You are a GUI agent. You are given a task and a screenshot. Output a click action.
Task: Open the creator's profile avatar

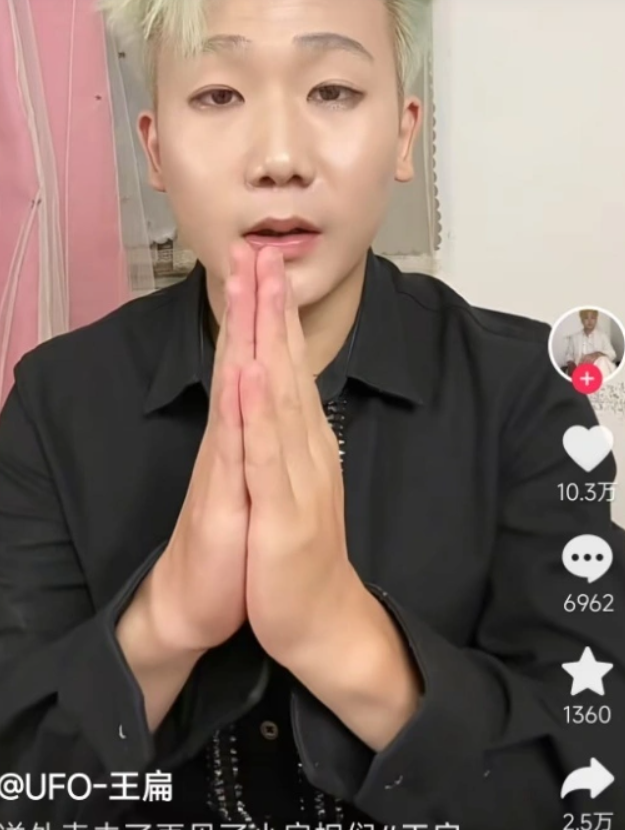coord(587,341)
